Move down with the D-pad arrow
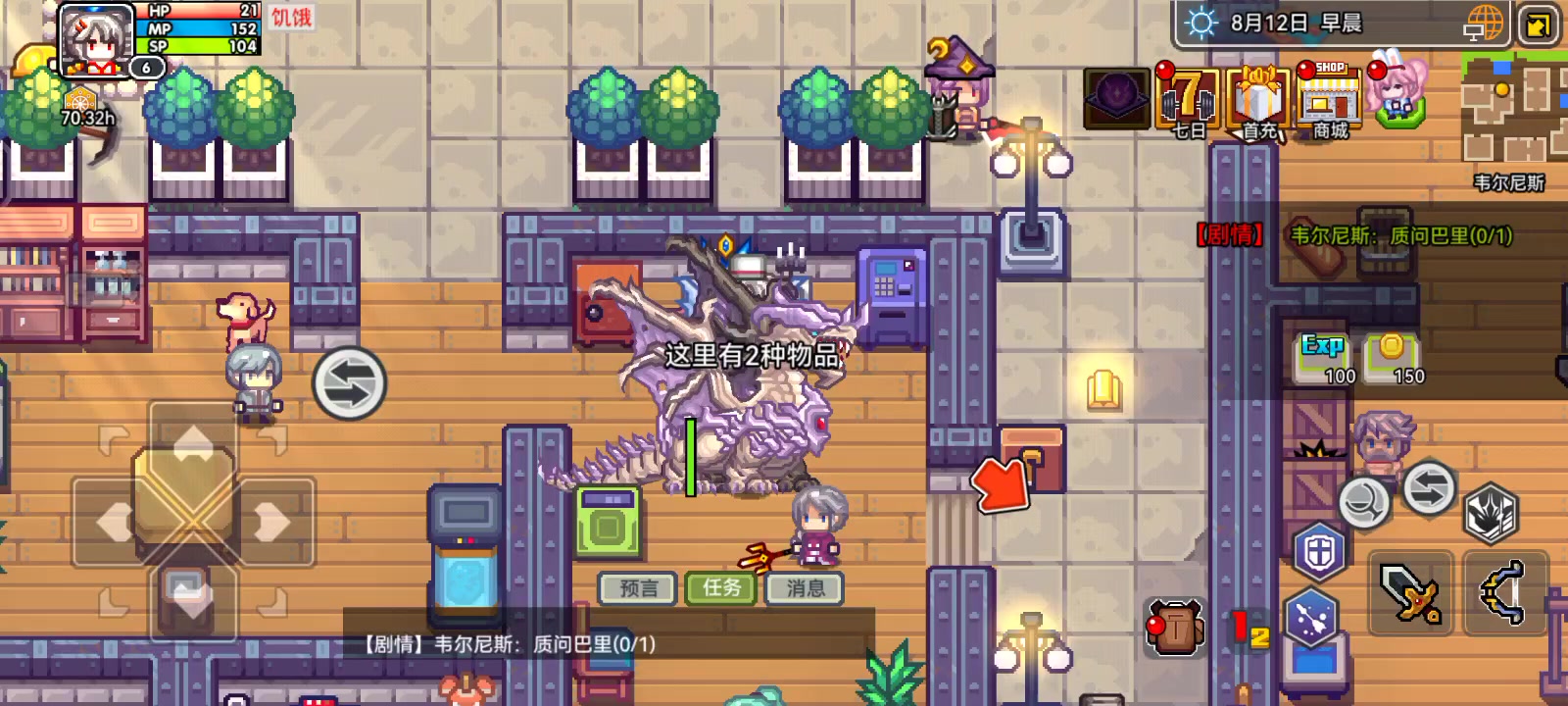The width and height of the screenshot is (1568, 706). click(x=192, y=600)
